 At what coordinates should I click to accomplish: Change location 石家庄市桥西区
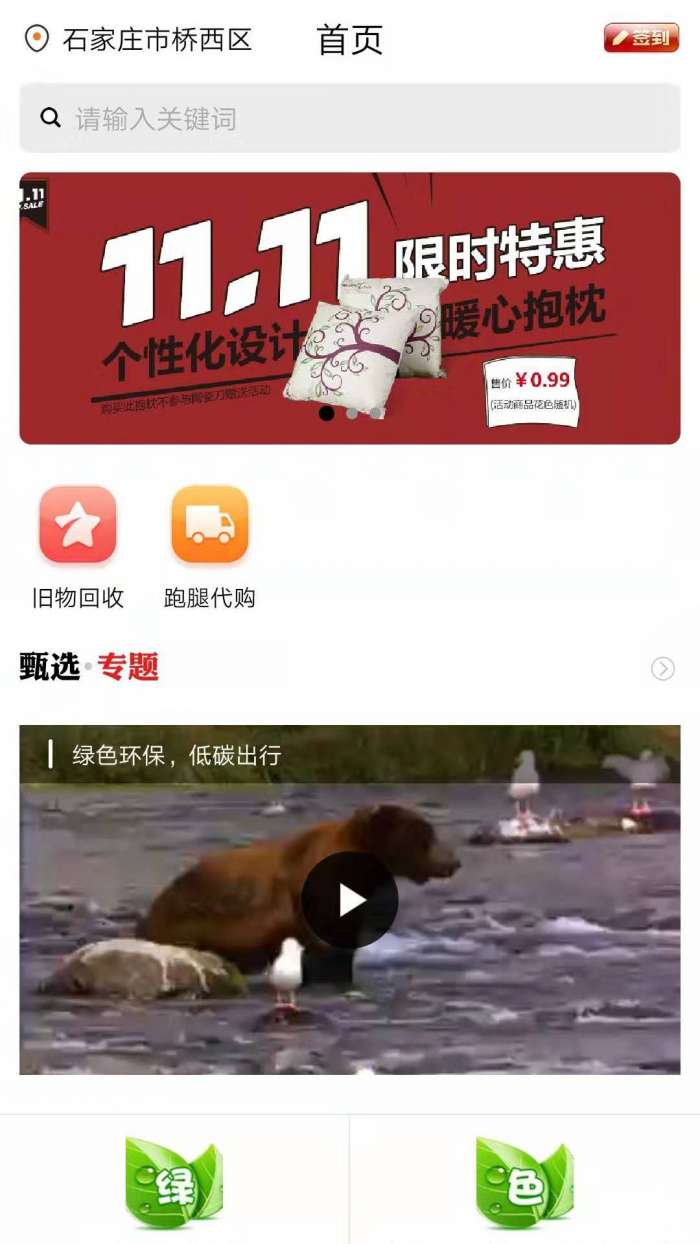tap(140, 40)
